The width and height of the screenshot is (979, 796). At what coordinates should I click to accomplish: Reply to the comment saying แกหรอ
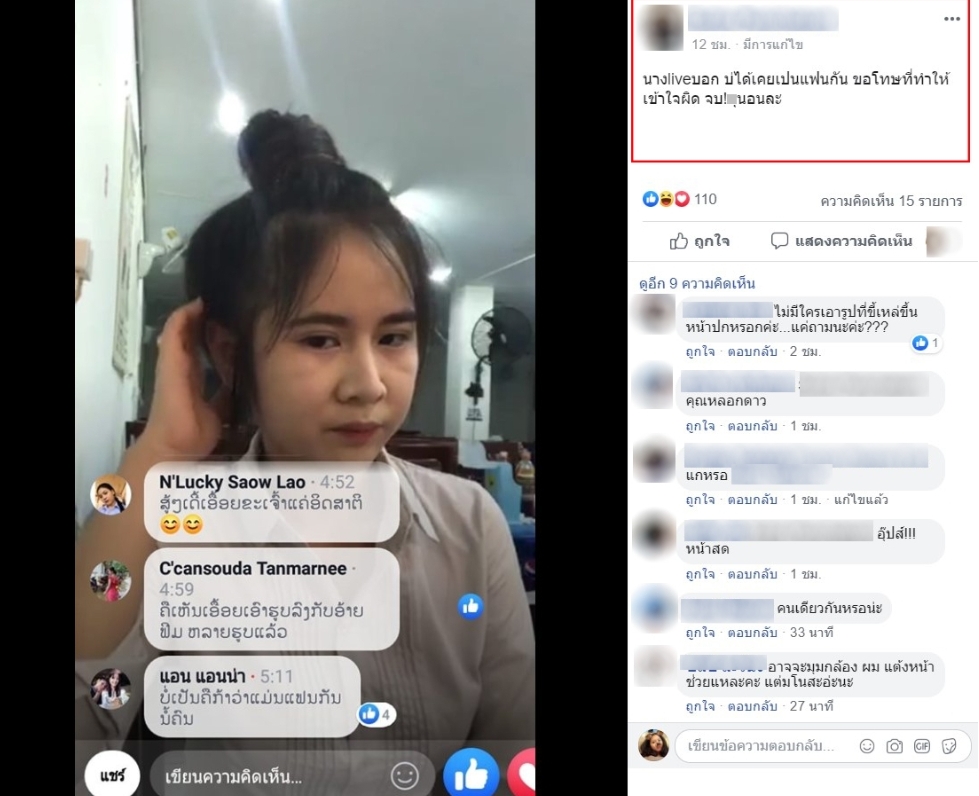[x=752, y=500]
